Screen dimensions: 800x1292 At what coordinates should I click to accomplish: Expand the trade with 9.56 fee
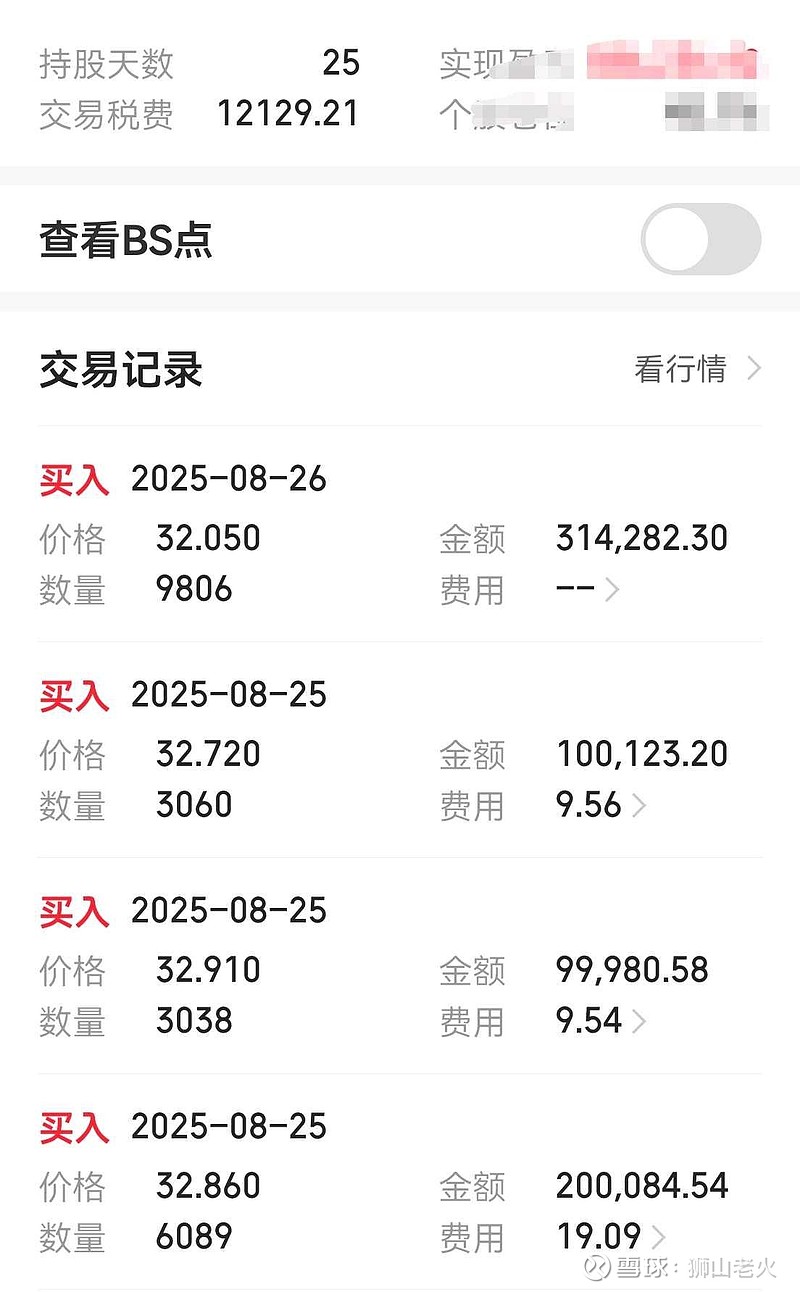(x=640, y=805)
